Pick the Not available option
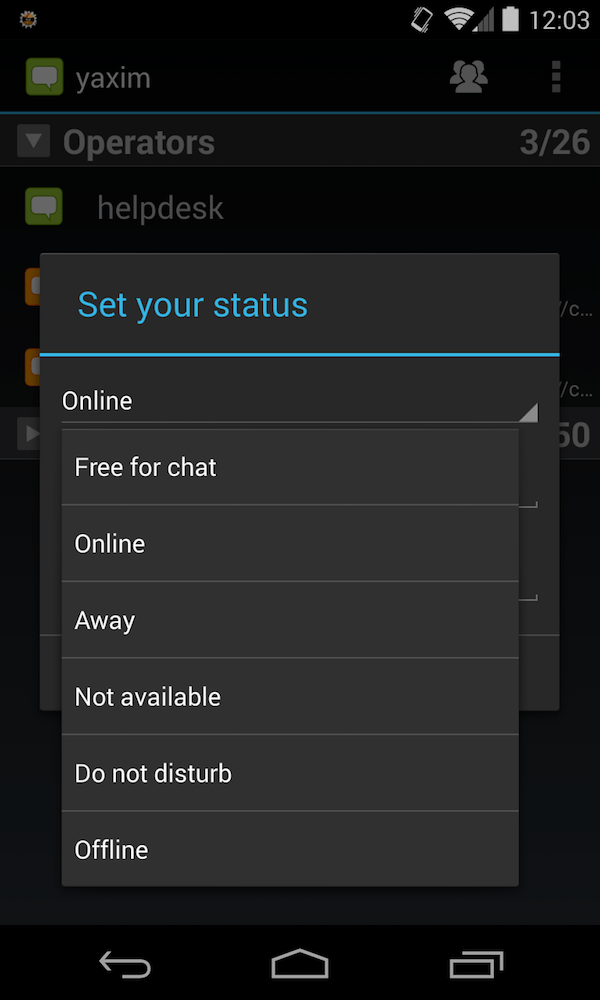Screen dimensions: 600x1000 tap(289, 697)
